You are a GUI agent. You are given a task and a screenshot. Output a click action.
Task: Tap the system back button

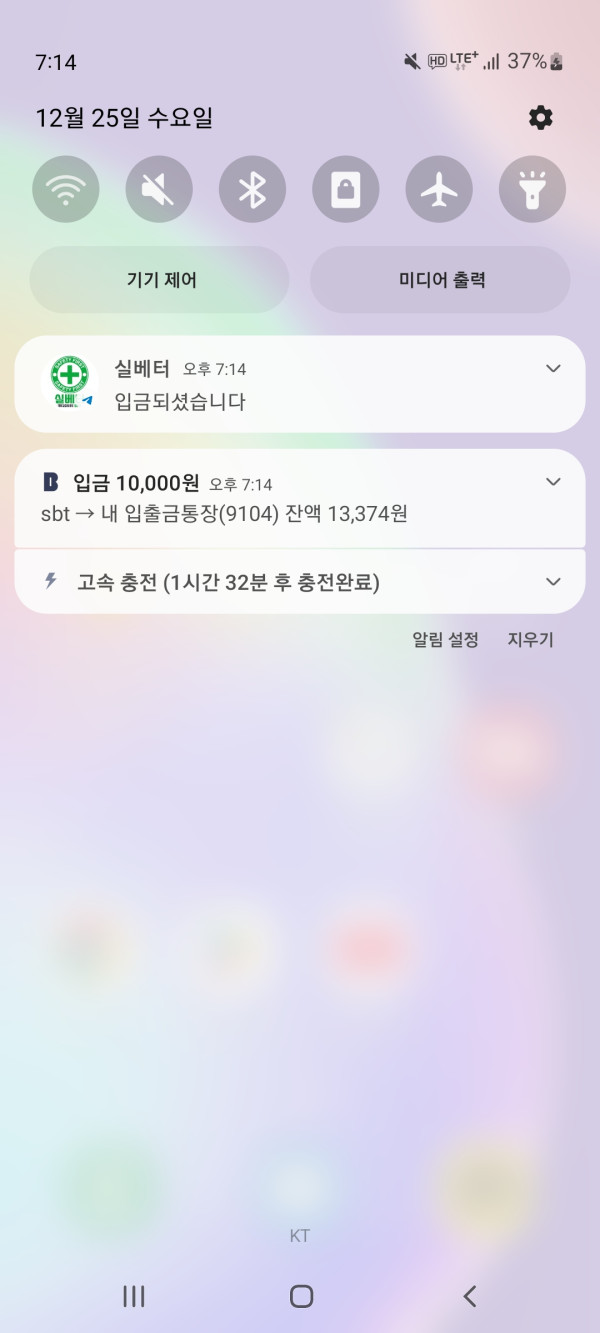[x=469, y=1296]
